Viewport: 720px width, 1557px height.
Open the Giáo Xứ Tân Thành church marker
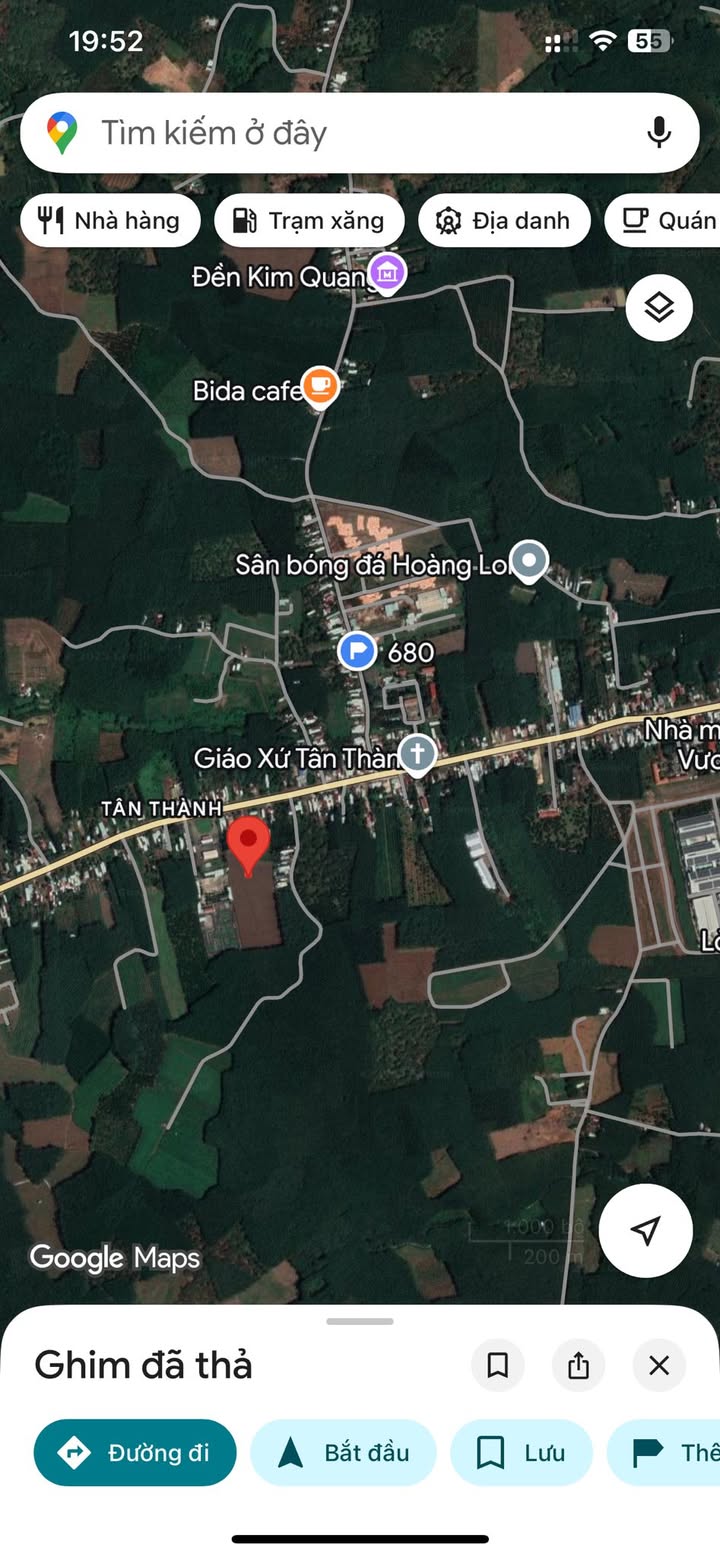[417, 755]
